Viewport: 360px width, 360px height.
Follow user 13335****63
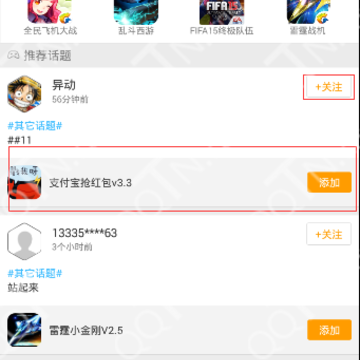[329, 234]
